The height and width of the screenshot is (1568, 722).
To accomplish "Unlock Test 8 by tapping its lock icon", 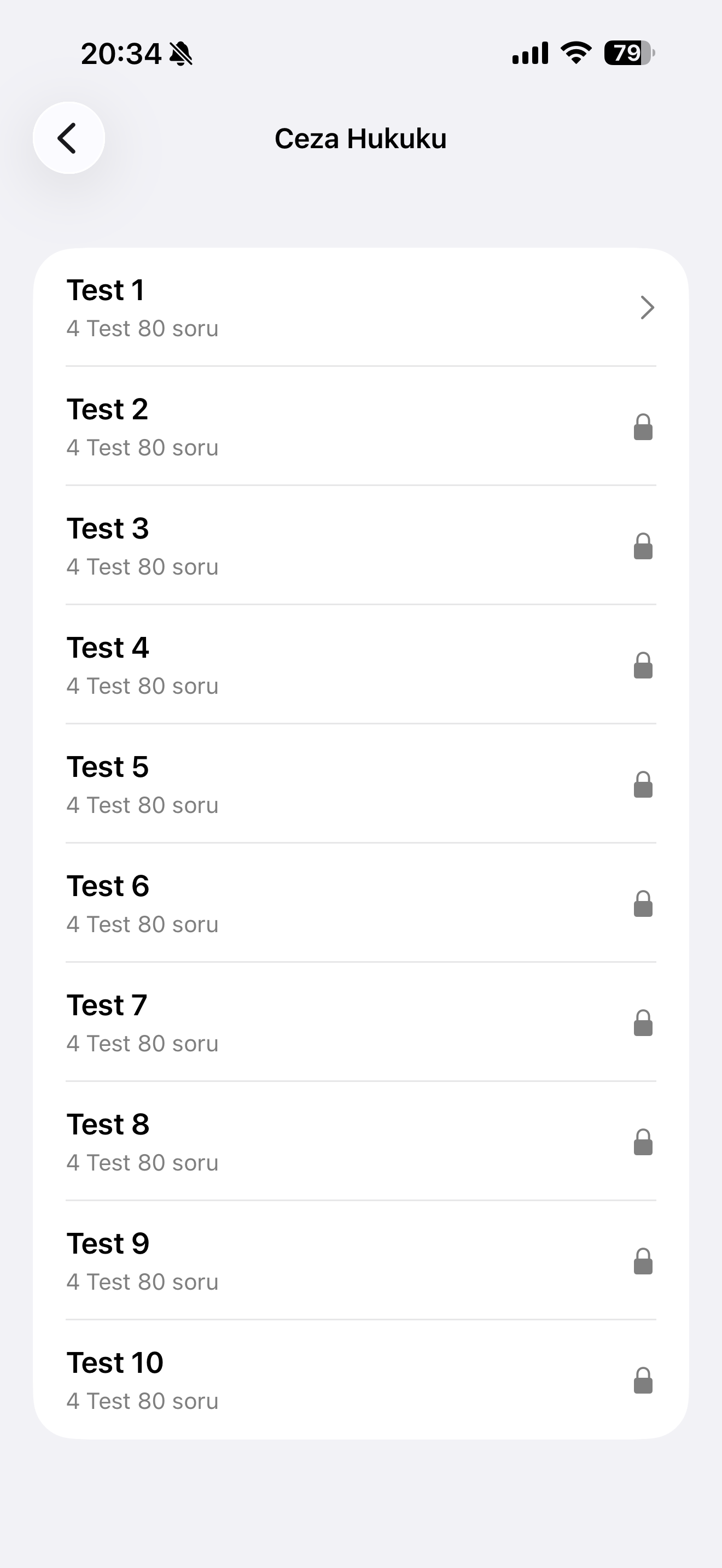I will pyautogui.click(x=644, y=1142).
